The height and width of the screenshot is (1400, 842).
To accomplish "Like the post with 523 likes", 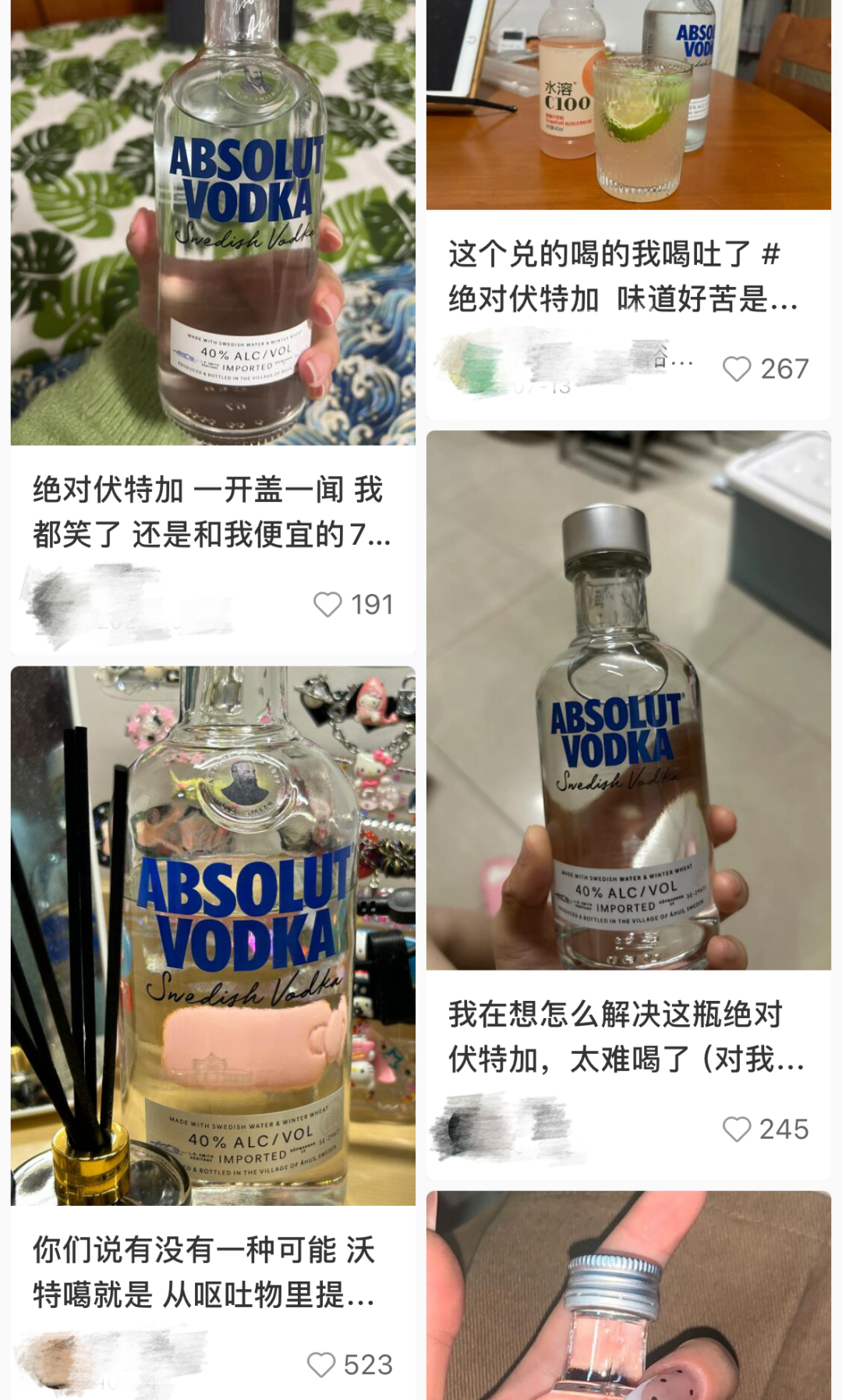I will click(x=321, y=1364).
